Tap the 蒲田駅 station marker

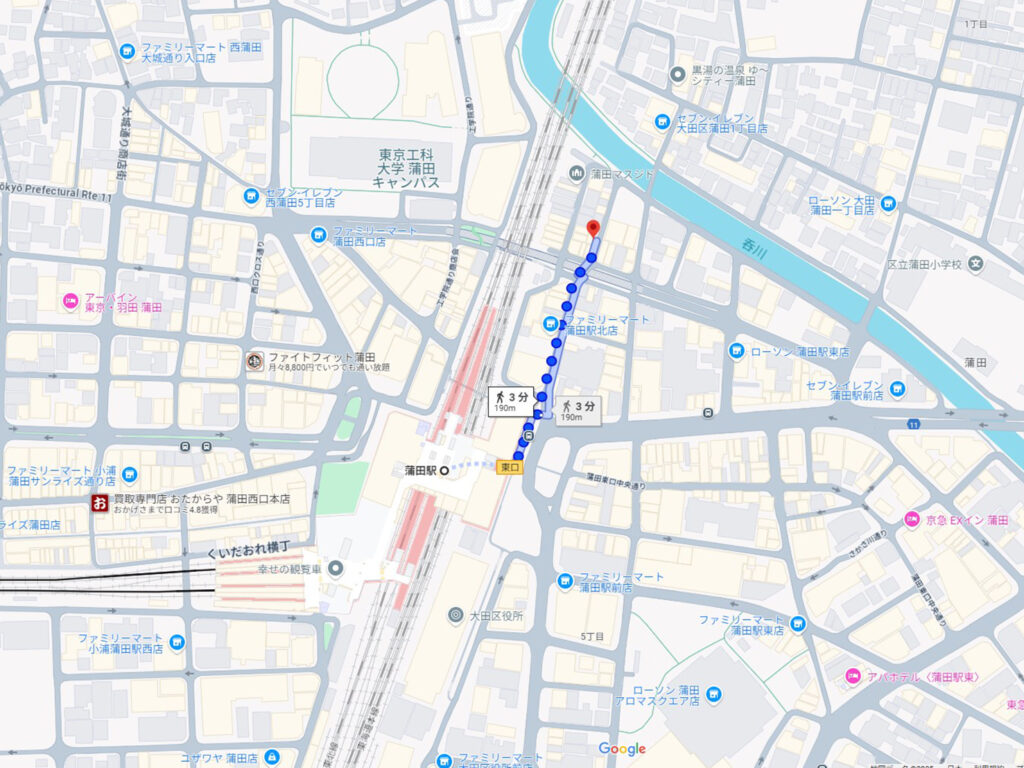[x=444, y=469]
